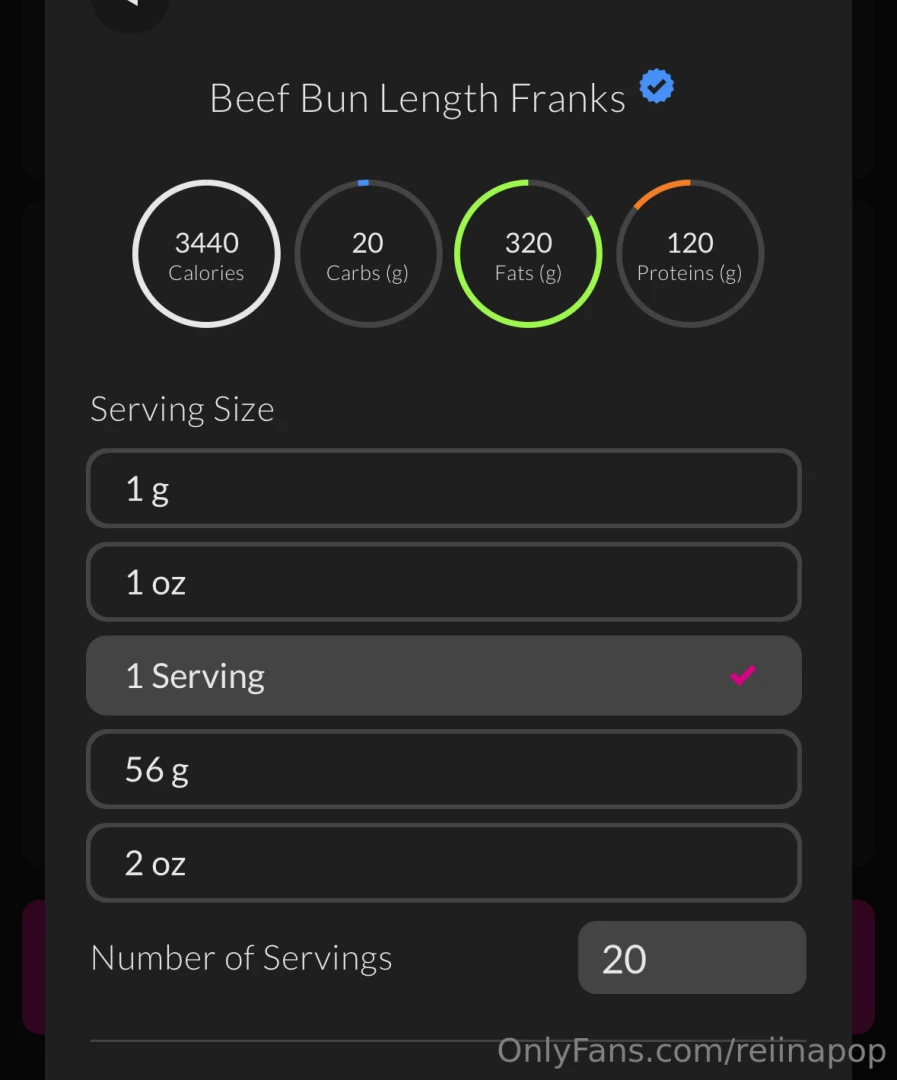
Task: Select the 2 oz serving size
Action: coord(443,863)
